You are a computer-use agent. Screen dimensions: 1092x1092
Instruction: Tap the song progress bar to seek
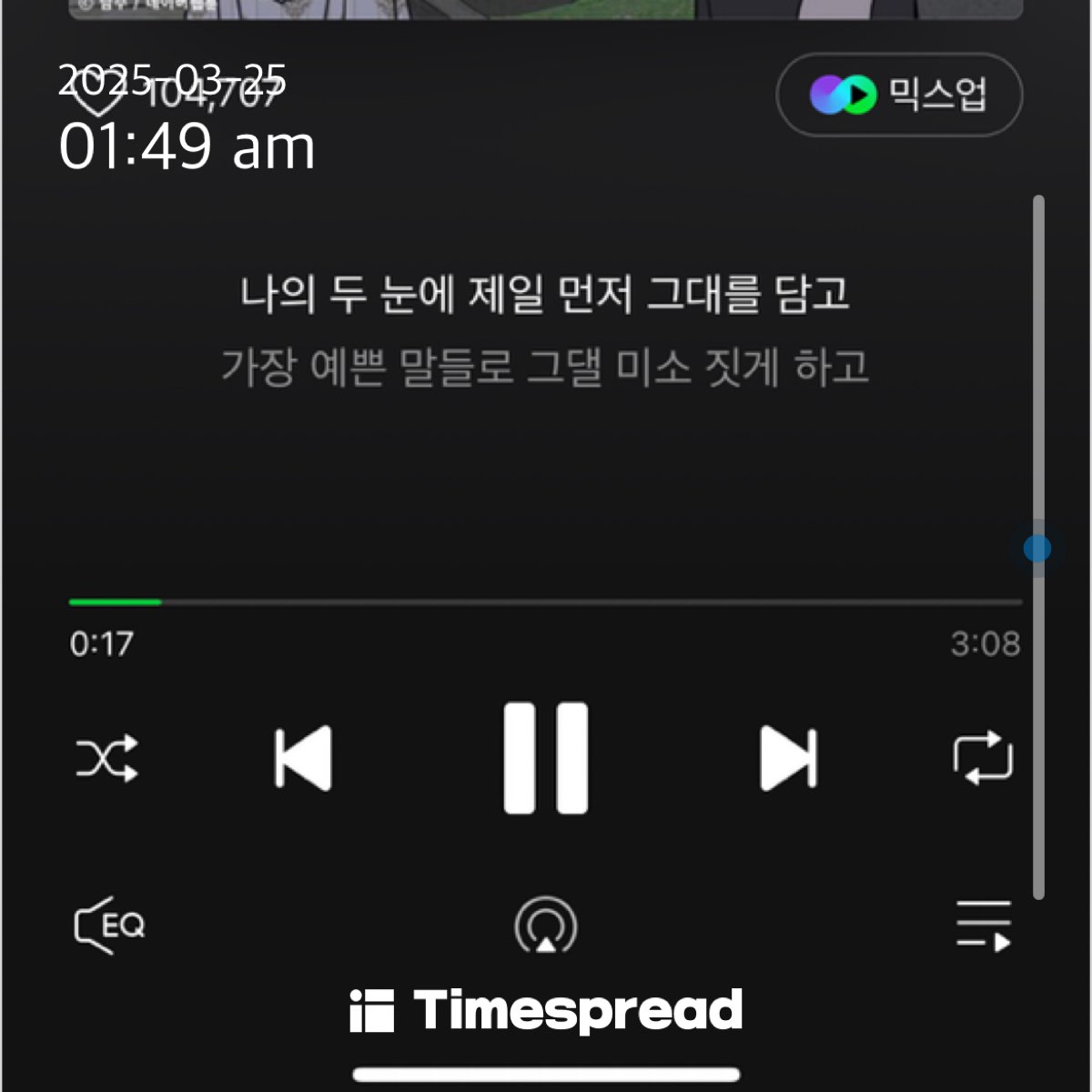(x=546, y=602)
